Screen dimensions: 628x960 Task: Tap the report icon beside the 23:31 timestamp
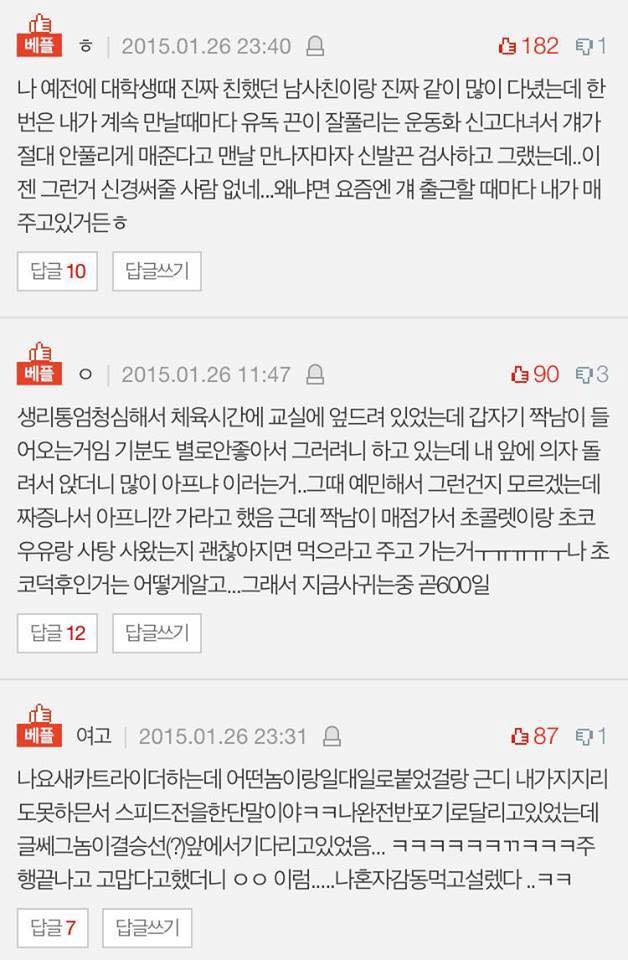[332, 737]
